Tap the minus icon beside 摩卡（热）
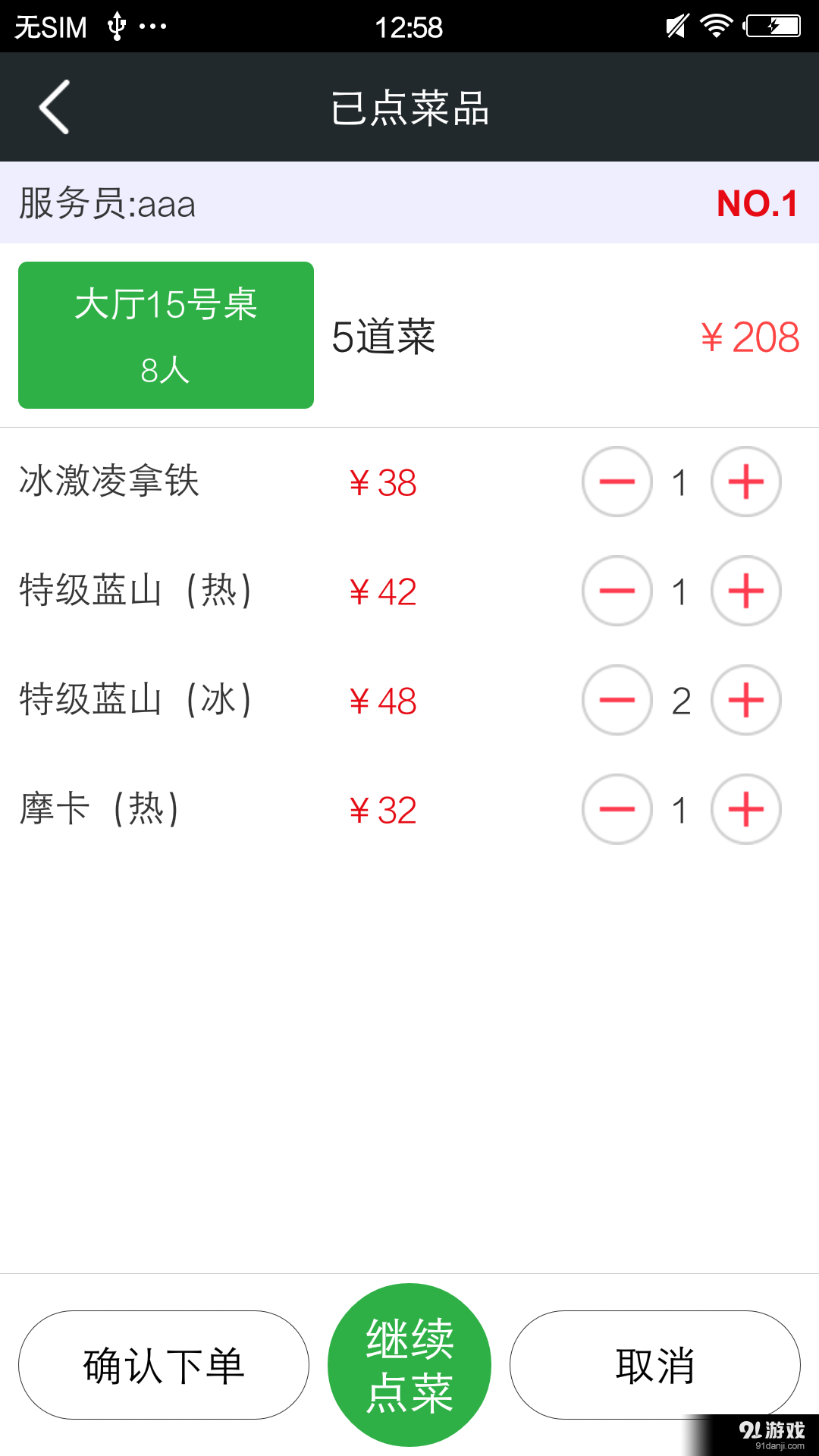This screenshot has height=1456, width=819. (x=617, y=810)
